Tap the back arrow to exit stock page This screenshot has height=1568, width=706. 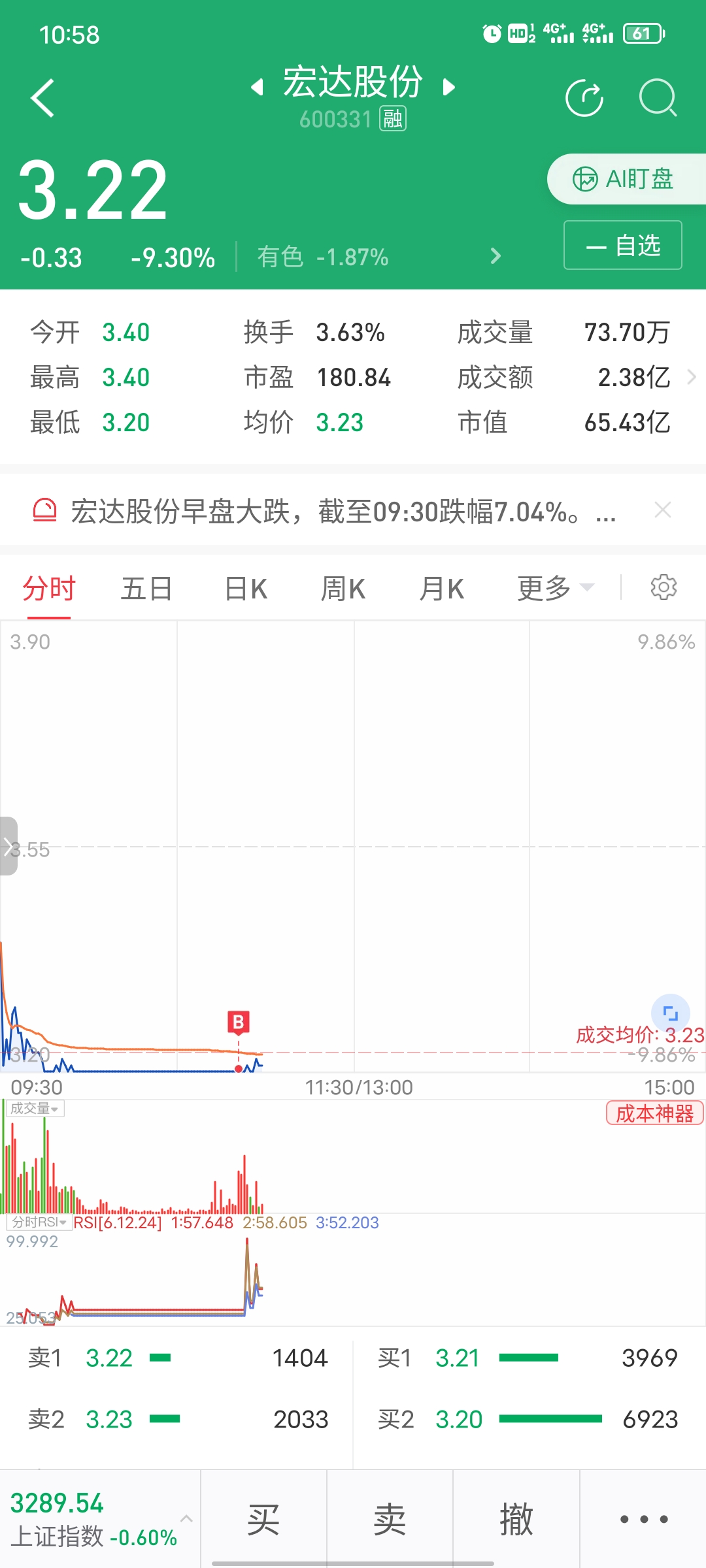click(x=42, y=98)
